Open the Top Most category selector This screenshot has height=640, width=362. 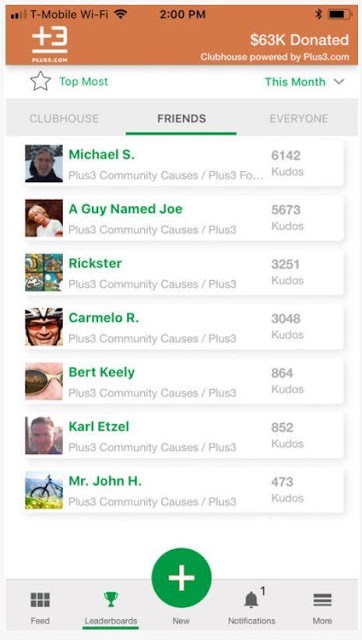69,82
